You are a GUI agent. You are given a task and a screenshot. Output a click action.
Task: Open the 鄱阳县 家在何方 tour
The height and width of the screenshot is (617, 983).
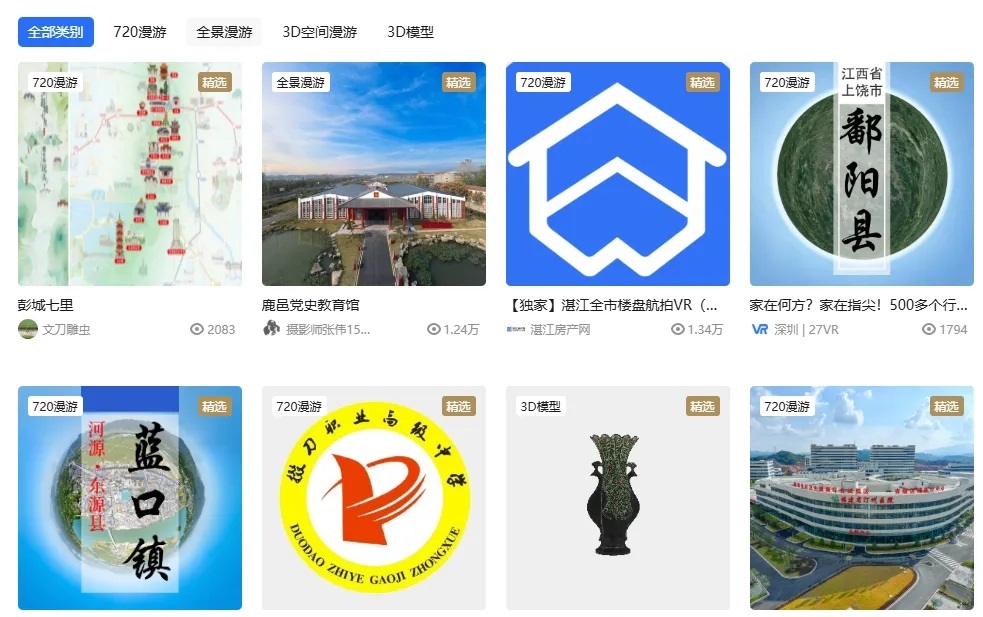click(862, 174)
